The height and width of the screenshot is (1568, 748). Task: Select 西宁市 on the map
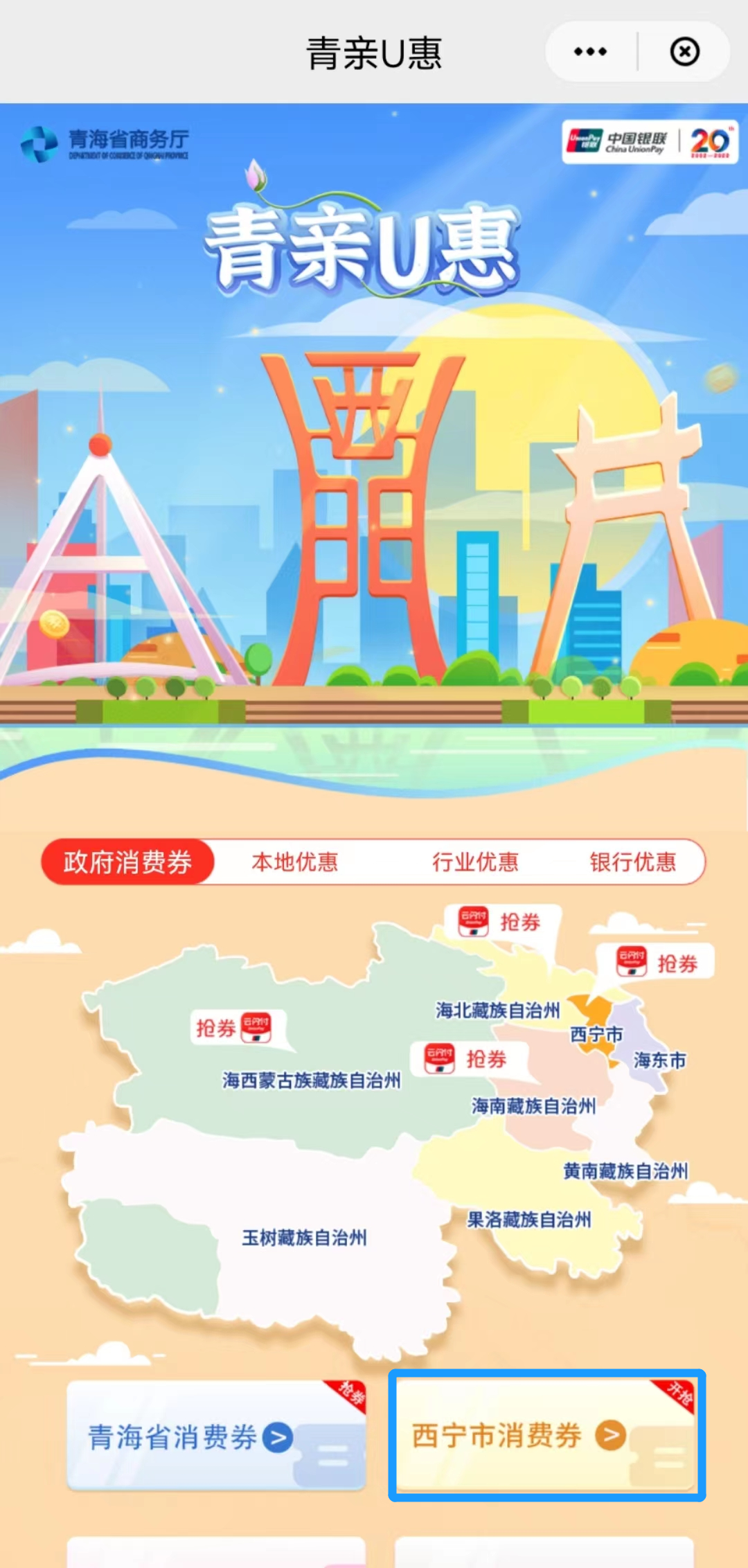point(596,1034)
